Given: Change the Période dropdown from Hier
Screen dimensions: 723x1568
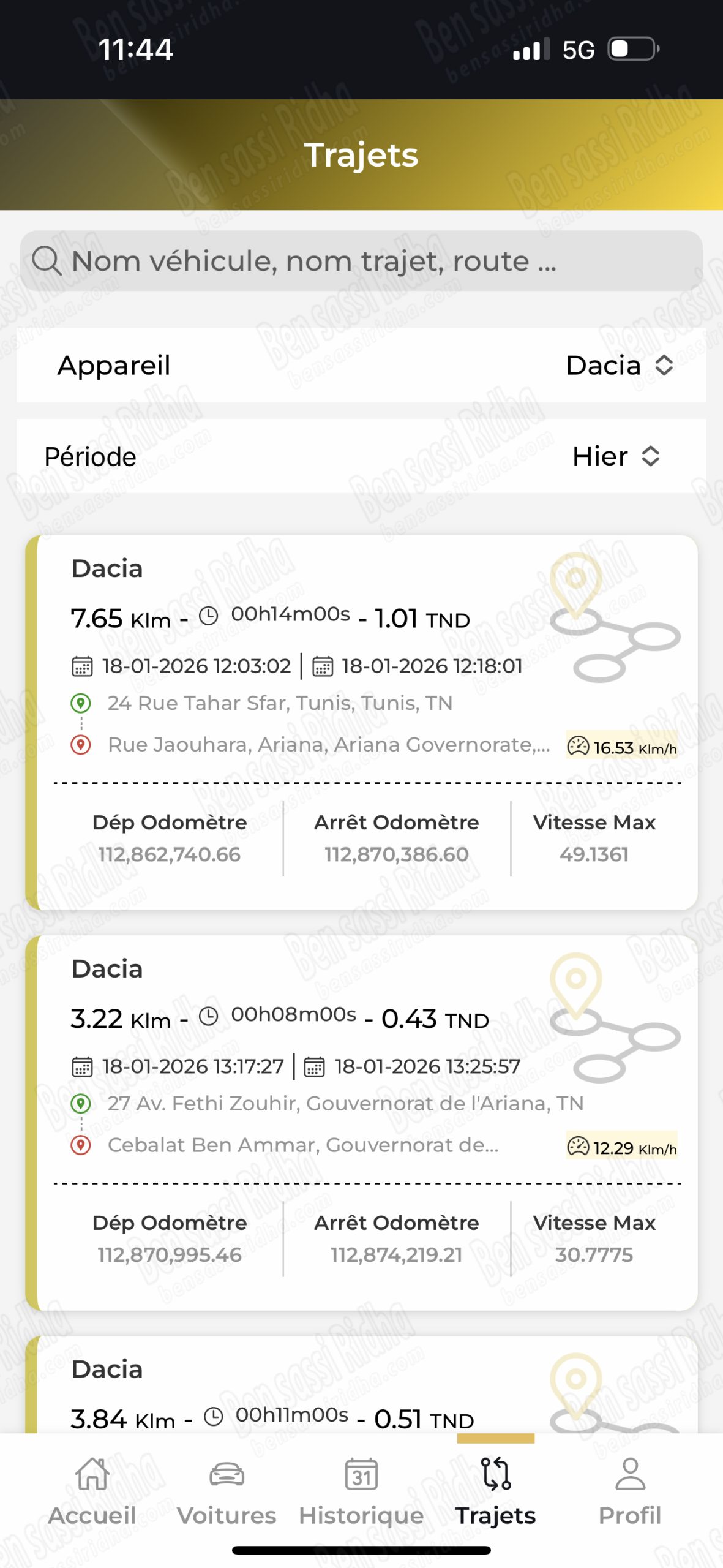Looking at the screenshot, I should (x=615, y=456).
